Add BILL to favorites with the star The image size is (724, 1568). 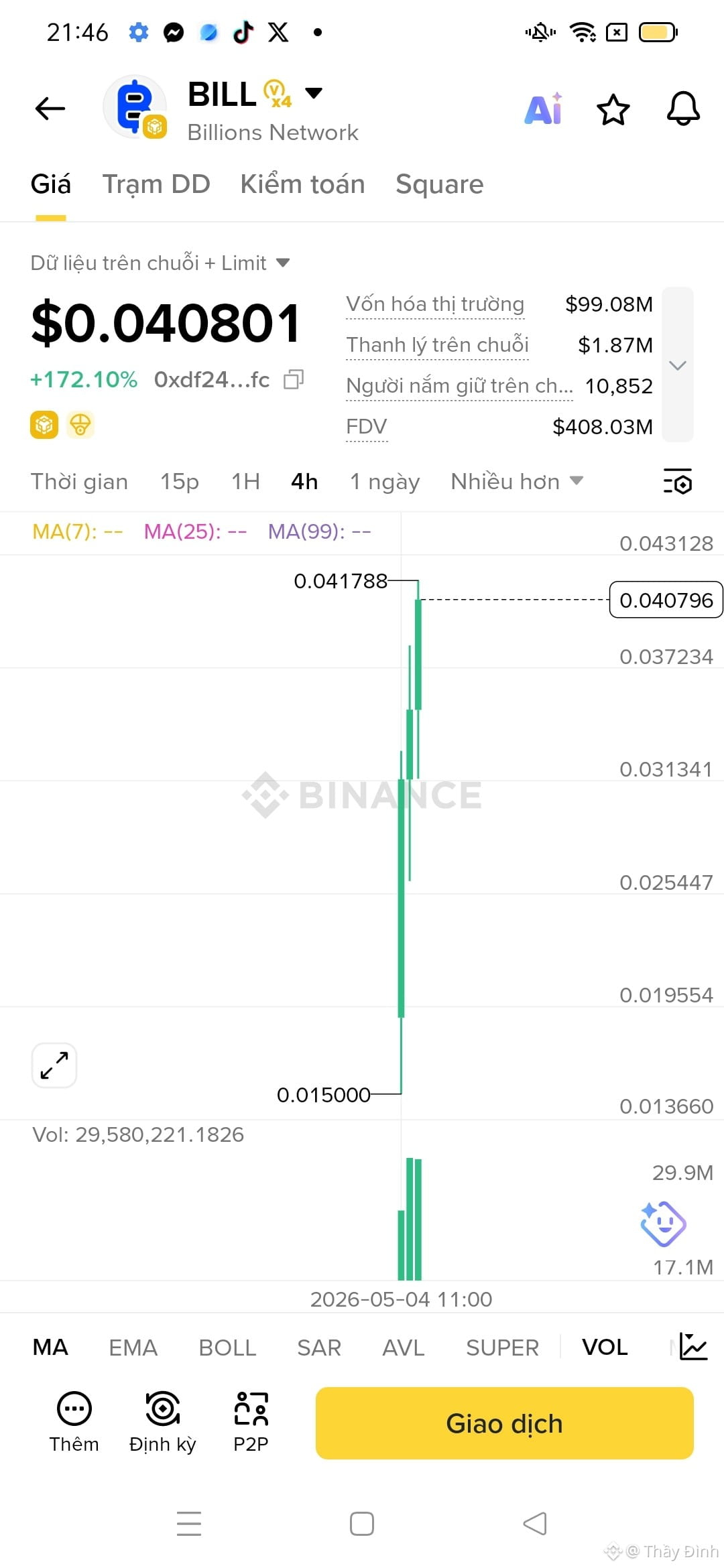613,109
